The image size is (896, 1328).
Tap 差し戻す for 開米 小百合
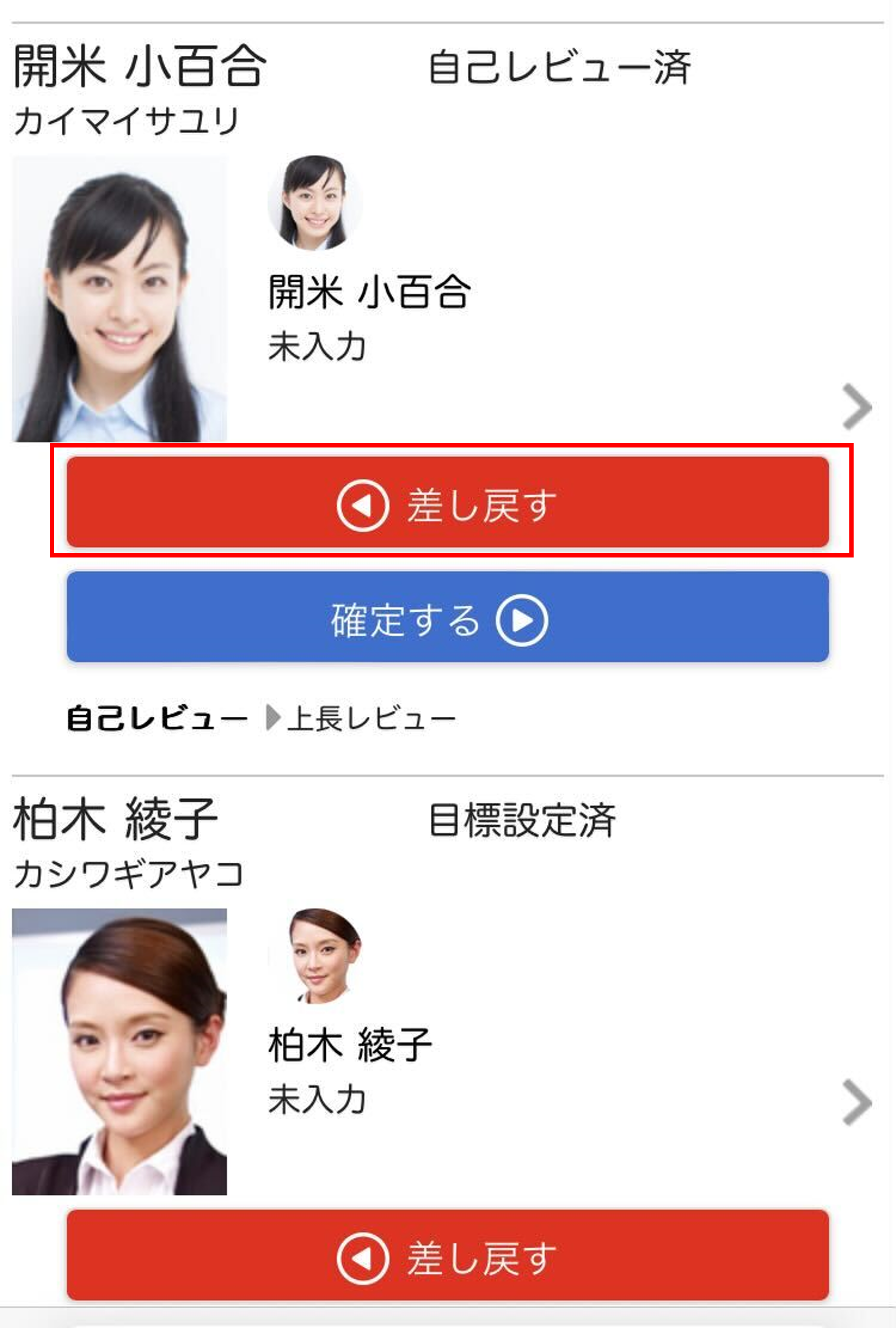point(447,503)
